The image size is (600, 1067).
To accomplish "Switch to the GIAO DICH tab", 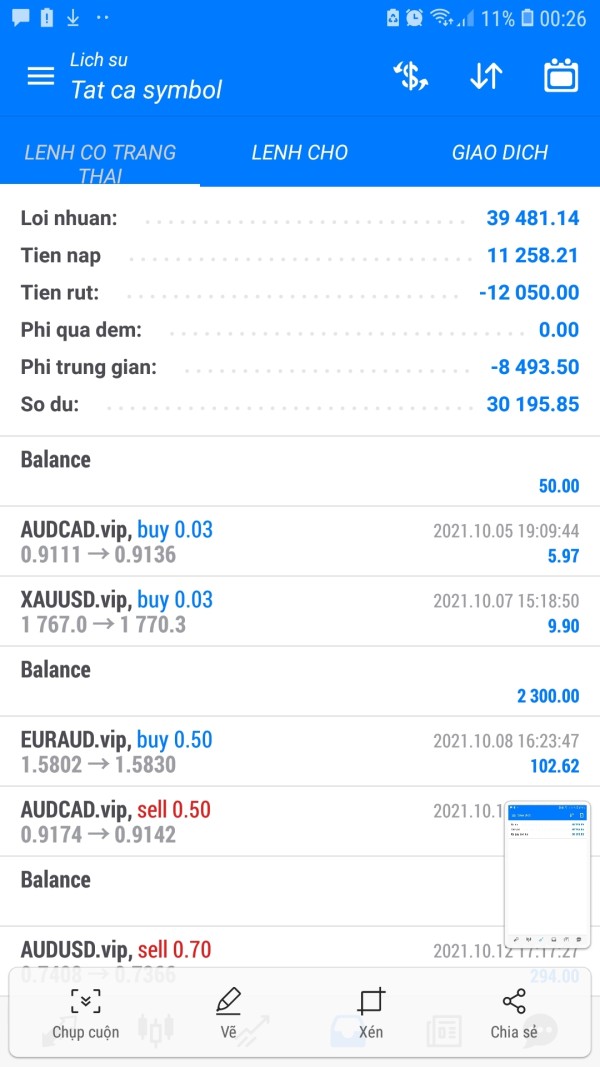I will point(500,153).
